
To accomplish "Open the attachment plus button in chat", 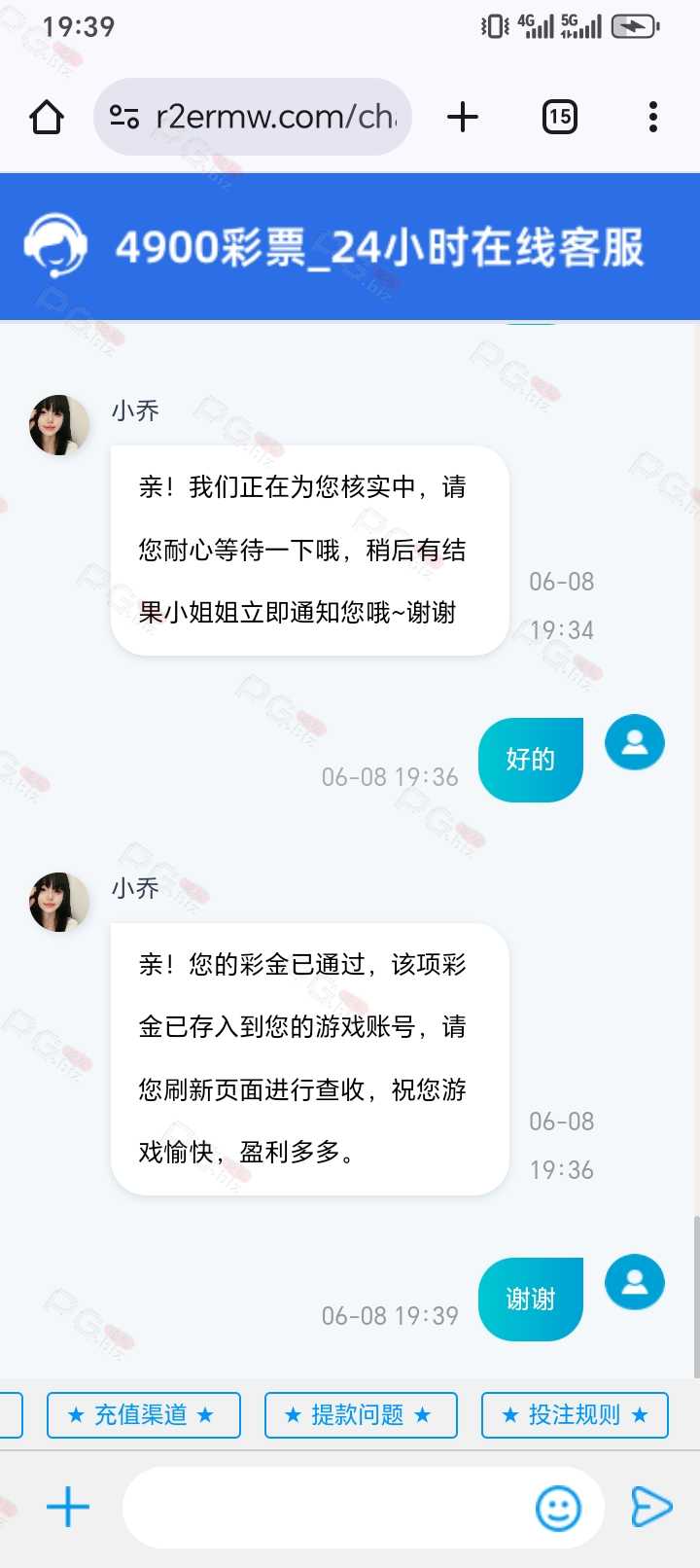I will click(x=68, y=1507).
